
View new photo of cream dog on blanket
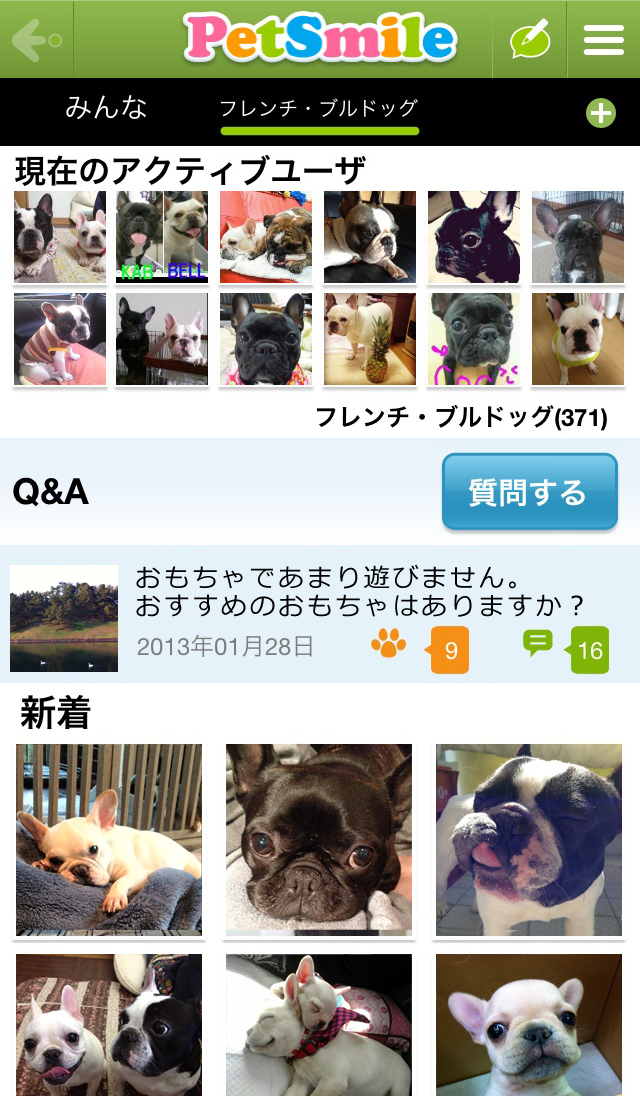(x=109, y=839)
